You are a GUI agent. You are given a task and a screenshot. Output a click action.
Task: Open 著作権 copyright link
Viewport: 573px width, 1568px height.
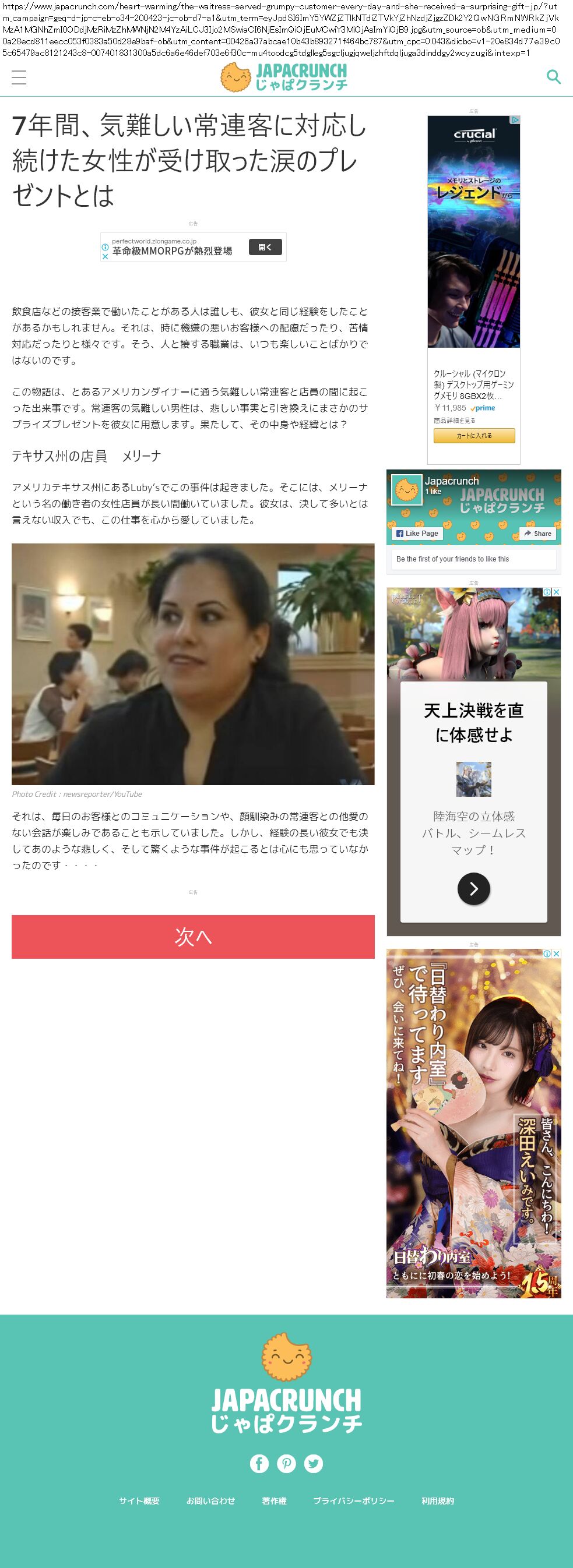274,1501
